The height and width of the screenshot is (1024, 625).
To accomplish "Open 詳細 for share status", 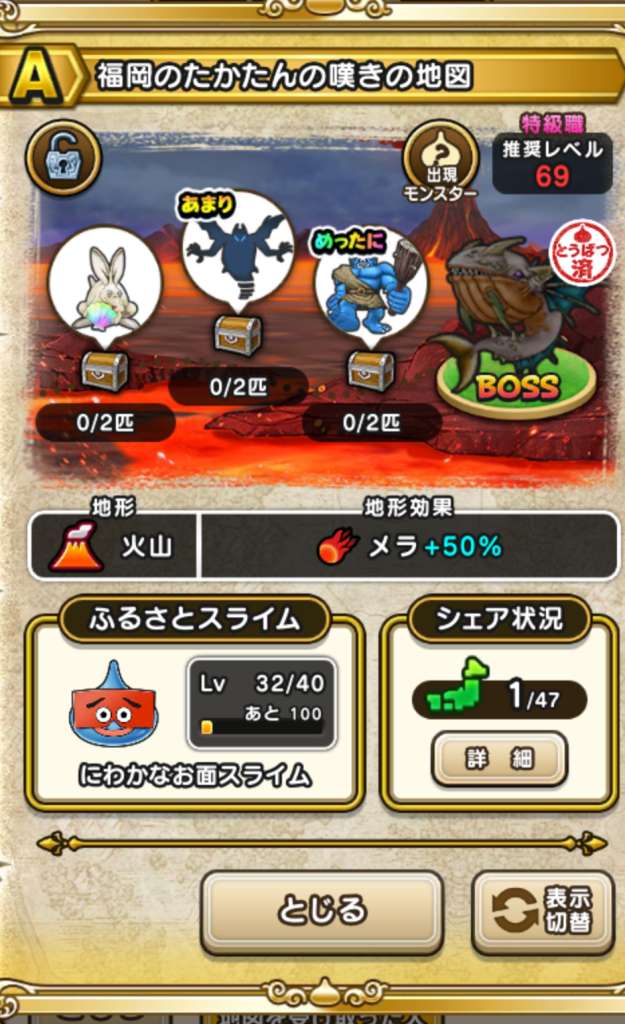I will point(499,758).
